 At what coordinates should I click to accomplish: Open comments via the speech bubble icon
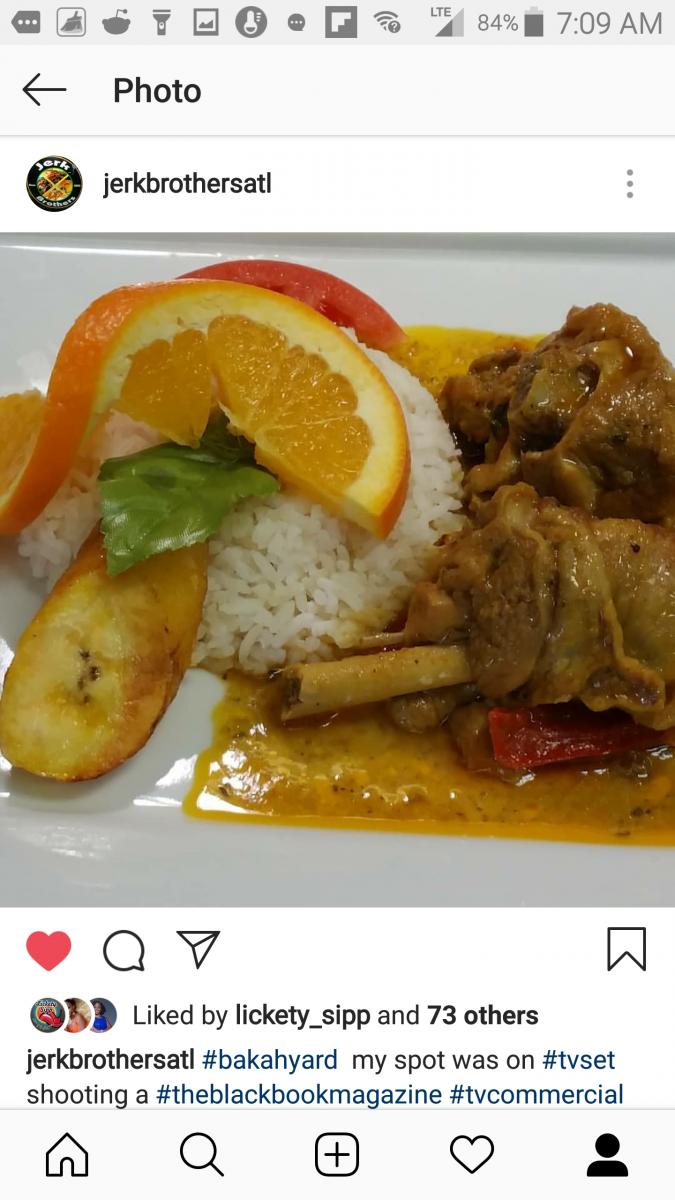pyautogui.click(x=124, y=950)
